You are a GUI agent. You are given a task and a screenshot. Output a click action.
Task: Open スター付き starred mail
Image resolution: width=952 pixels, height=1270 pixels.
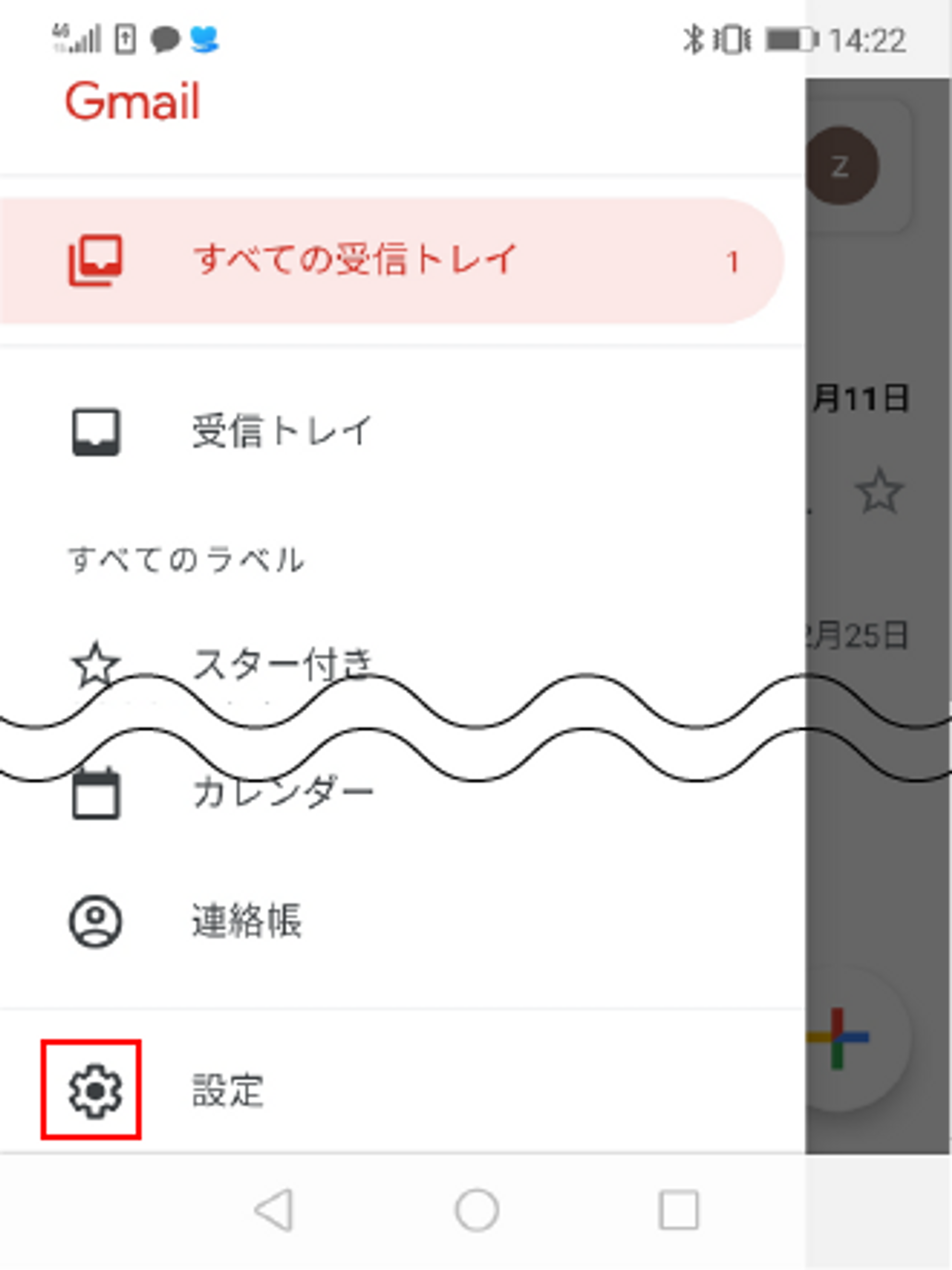click(x=281, y=664)
